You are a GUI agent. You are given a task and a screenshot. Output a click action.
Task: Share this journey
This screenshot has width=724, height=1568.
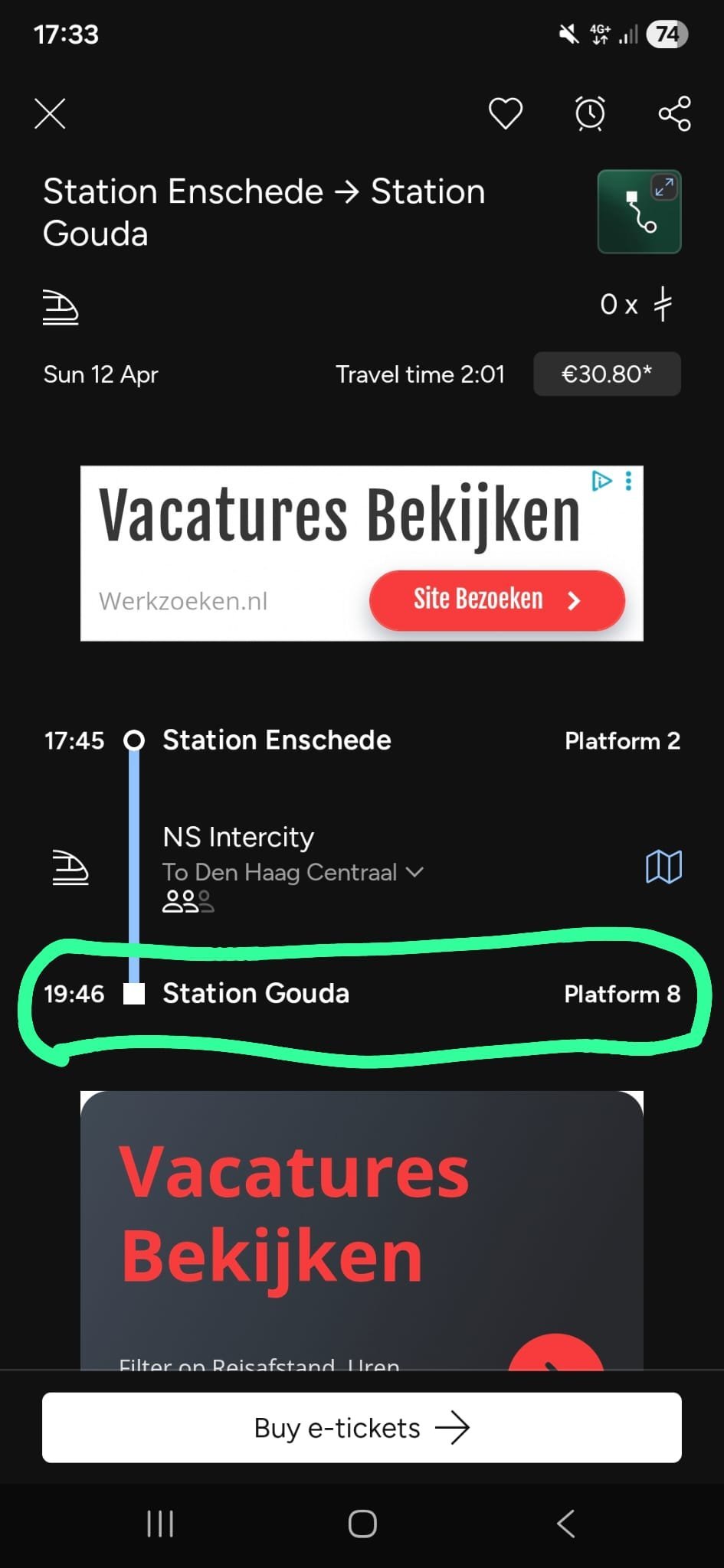tap(674, 114)
